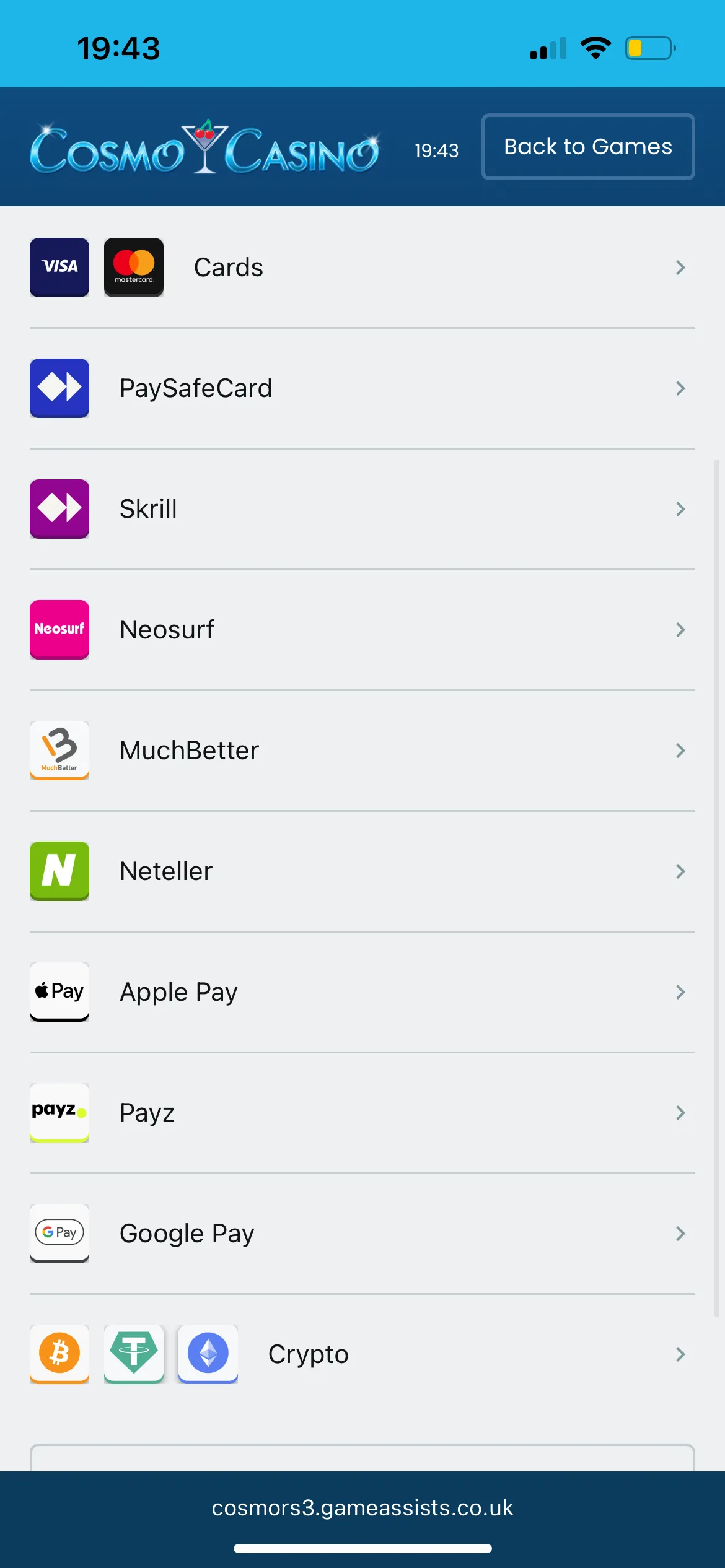Choose Apple Pay option
The height and width of the screenshot is (1568, 725).
[362, 992]
